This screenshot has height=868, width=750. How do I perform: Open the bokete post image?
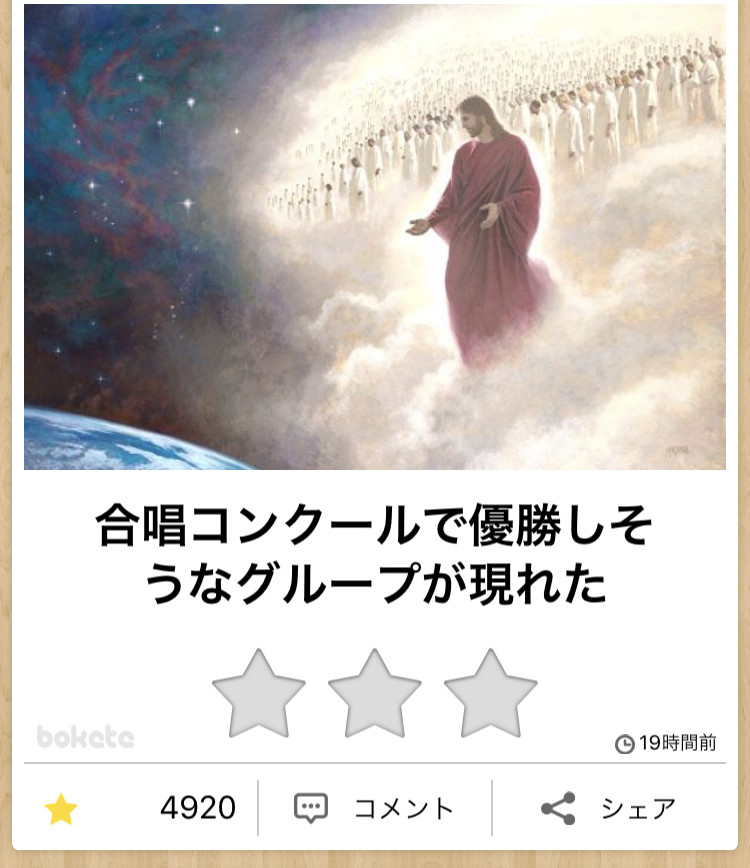click(x=375, y=237)
